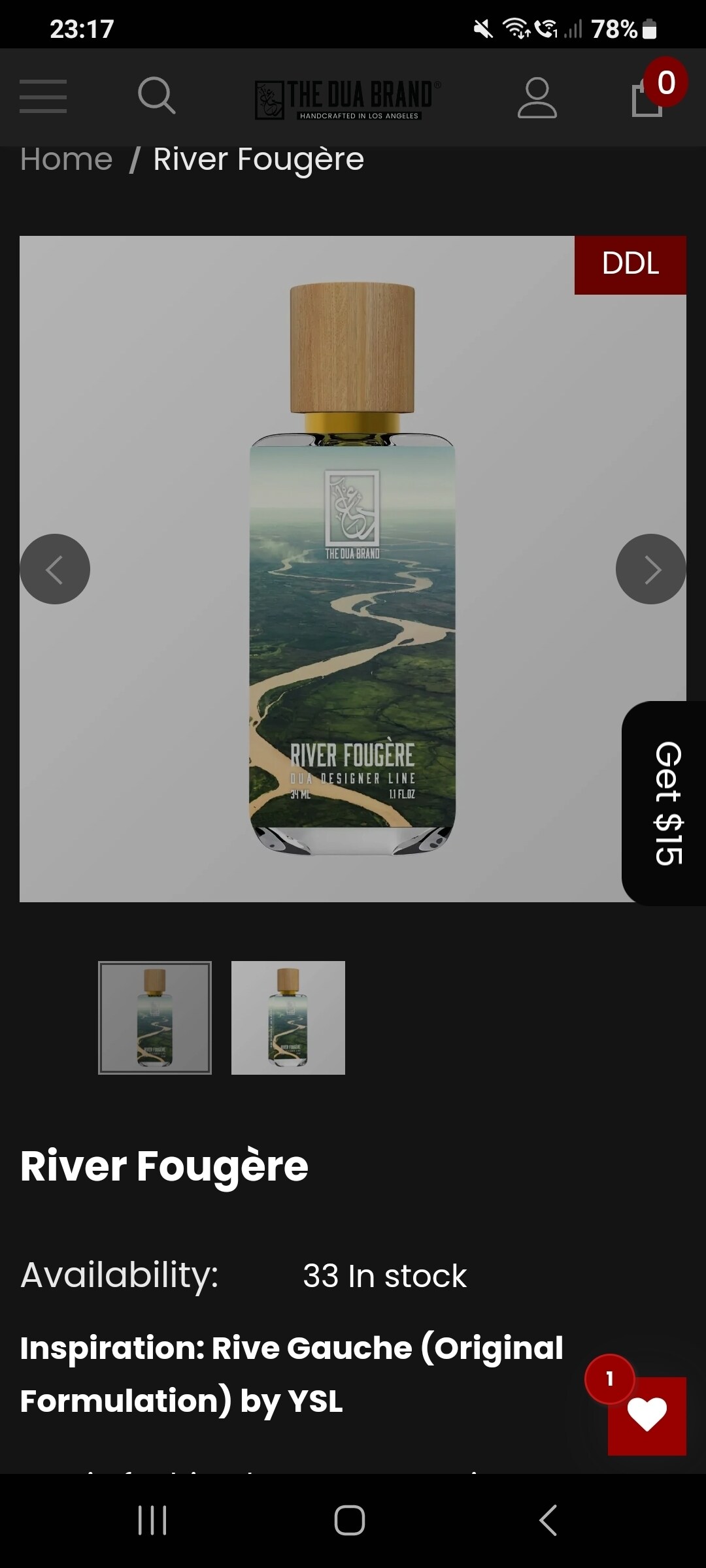Open the hamburger menu
Image resolution: width=706 pixels, height=1568 pixels.
point(43,96)
